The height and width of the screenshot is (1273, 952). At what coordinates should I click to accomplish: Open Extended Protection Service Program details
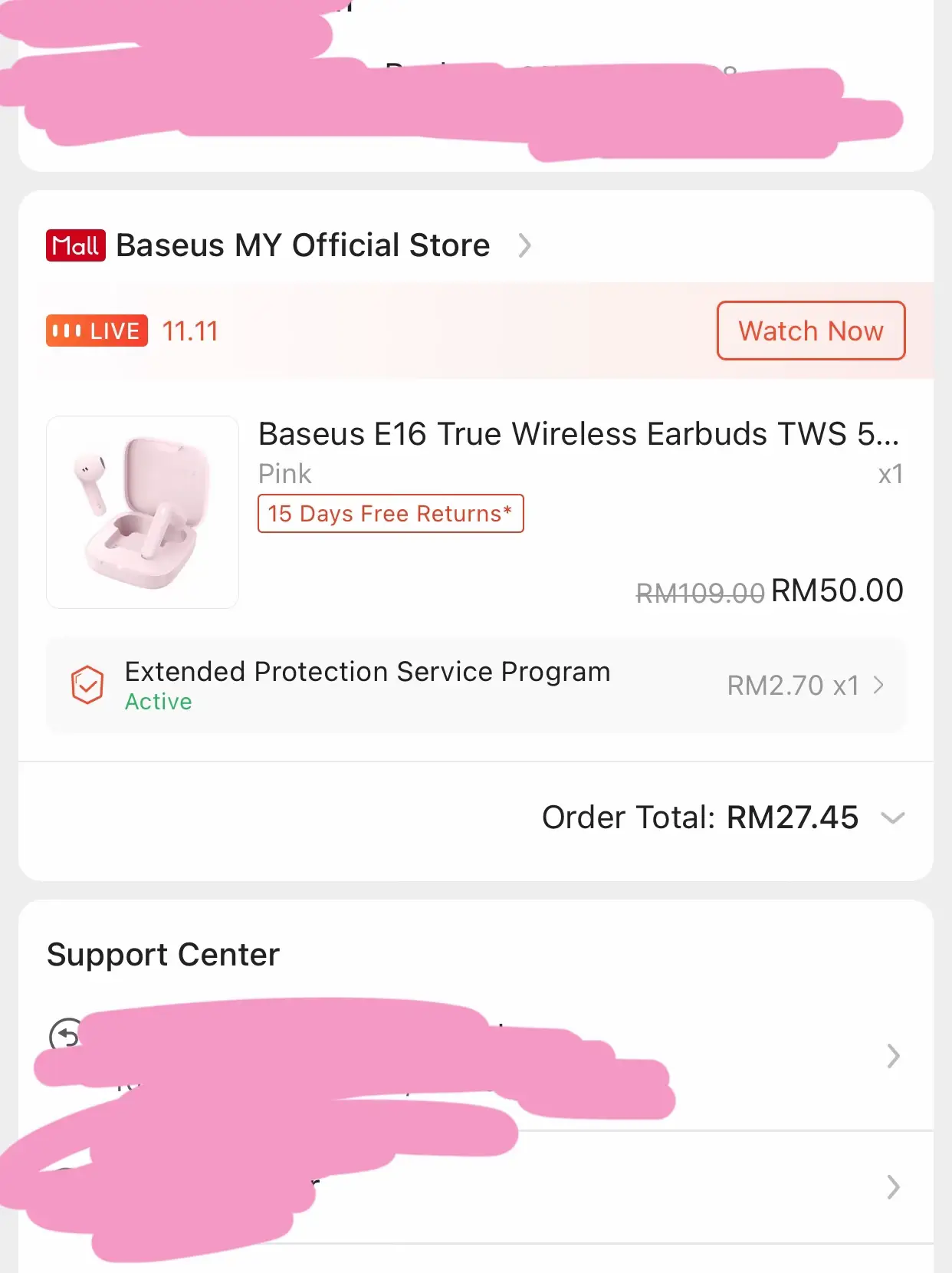point(475,685)
